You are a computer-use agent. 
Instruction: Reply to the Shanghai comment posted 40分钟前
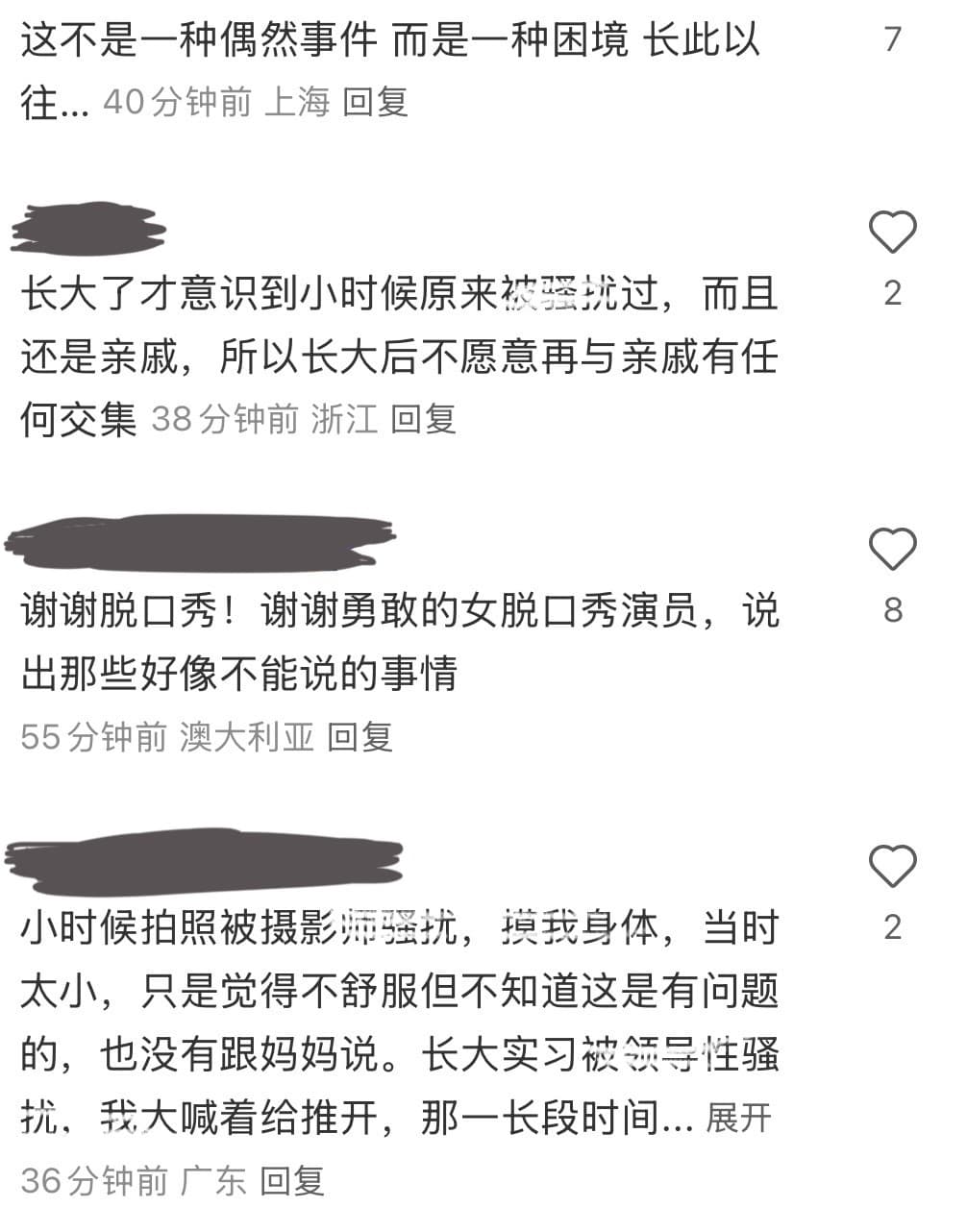coord(375,101)
